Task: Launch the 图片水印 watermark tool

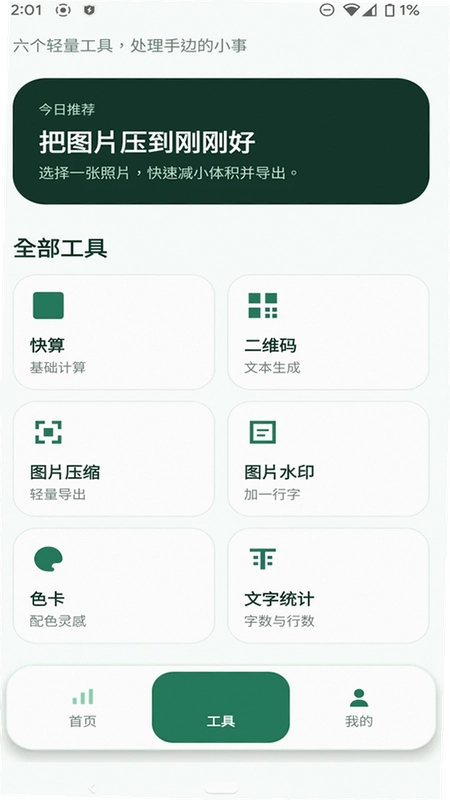Action: coord(328,459)
